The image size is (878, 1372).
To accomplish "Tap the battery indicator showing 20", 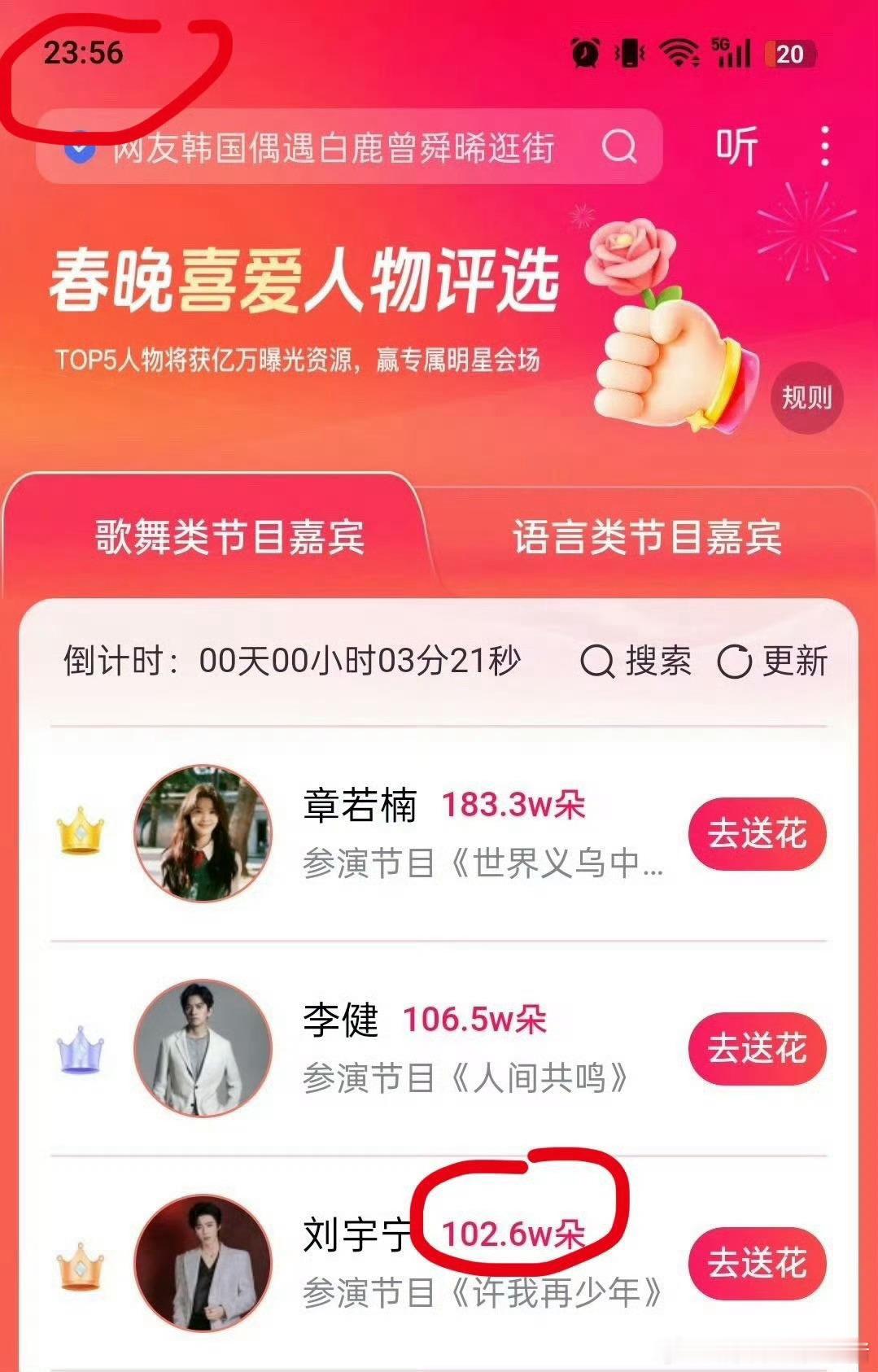I will click(787, 53).
